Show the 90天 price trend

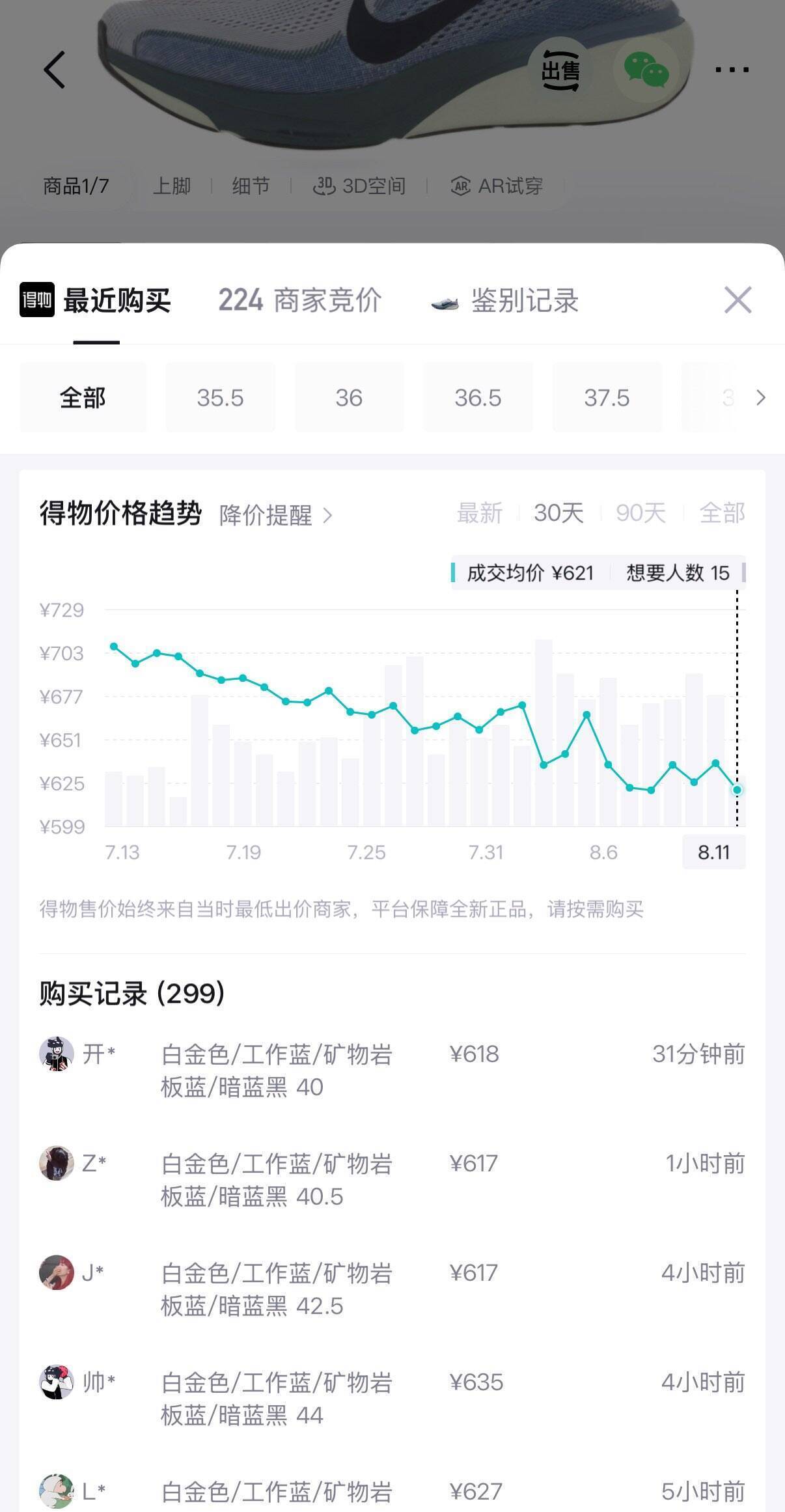click(x=640, y=513)
